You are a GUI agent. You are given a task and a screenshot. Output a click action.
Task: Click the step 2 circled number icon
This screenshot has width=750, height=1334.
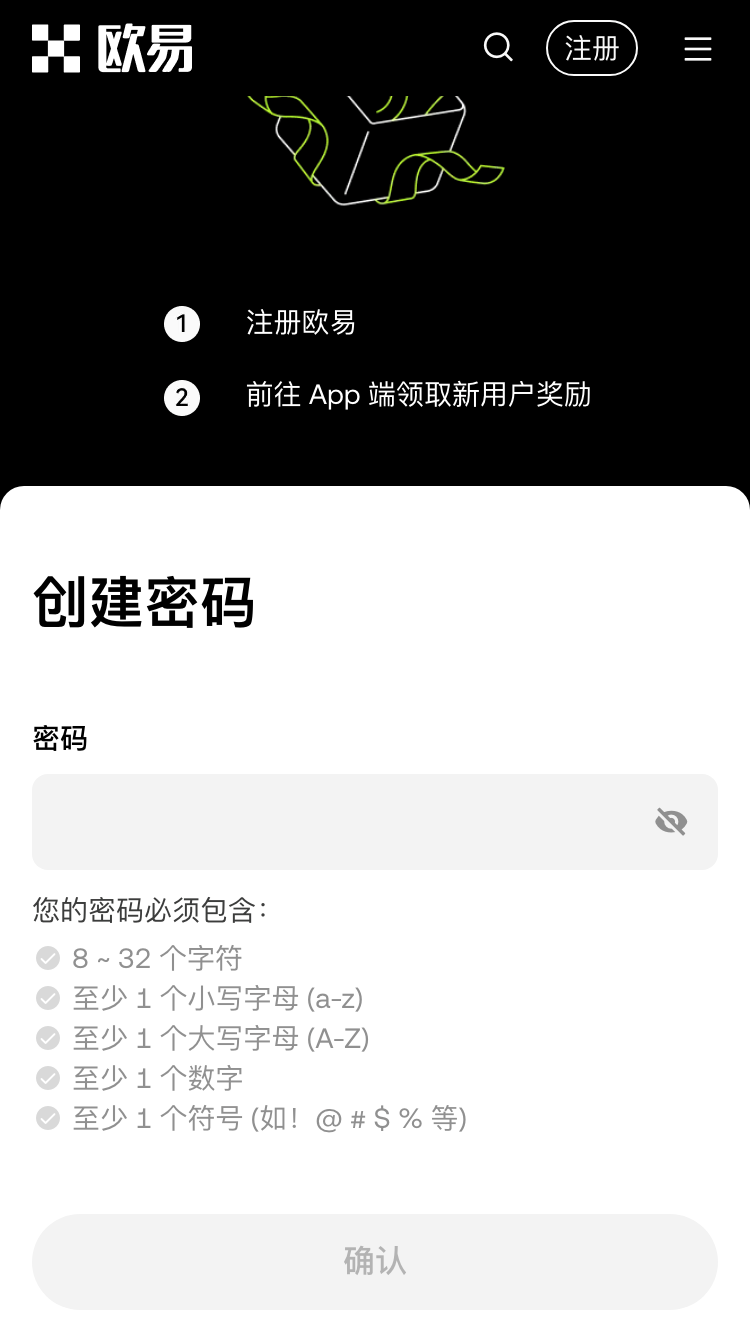pos(181,397)
